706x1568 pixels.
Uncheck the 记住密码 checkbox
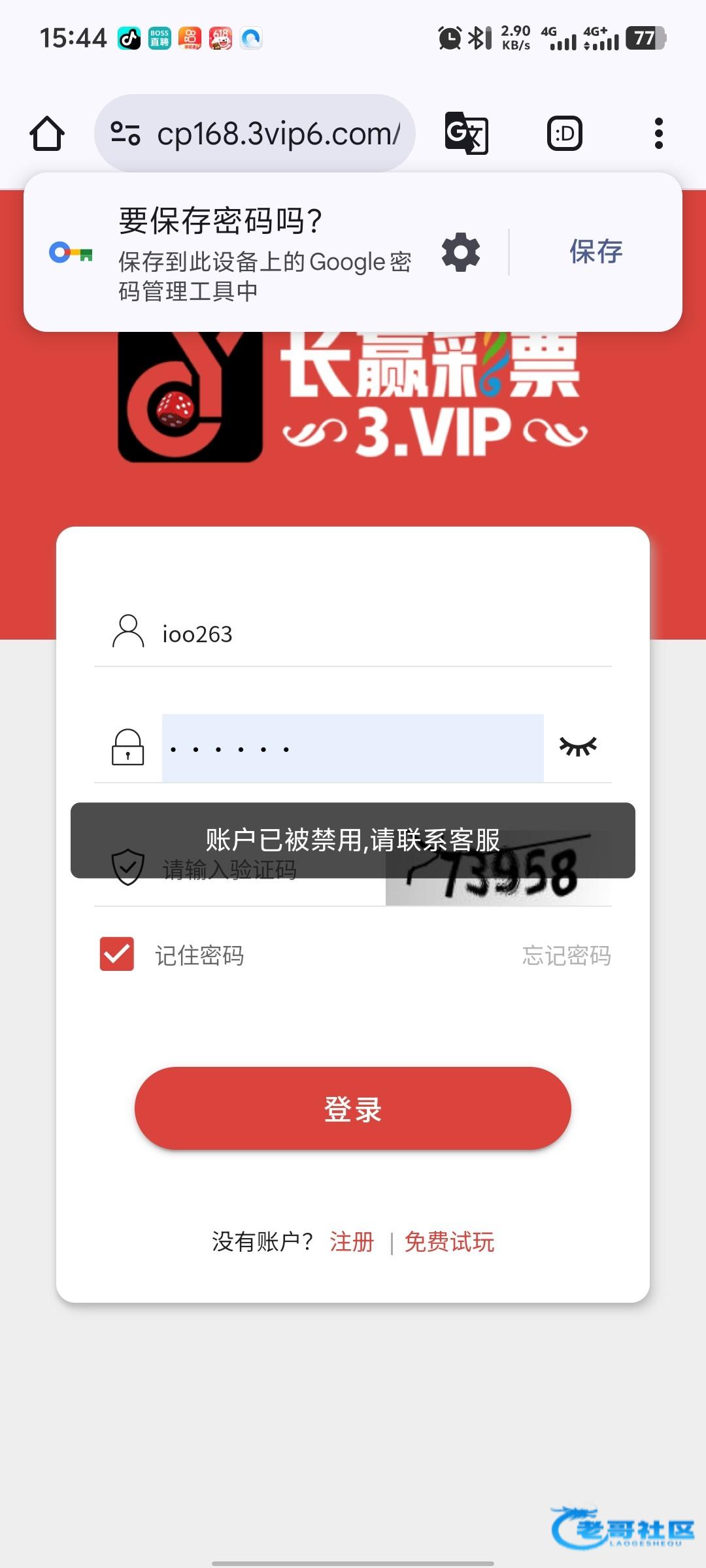(117, 954)
